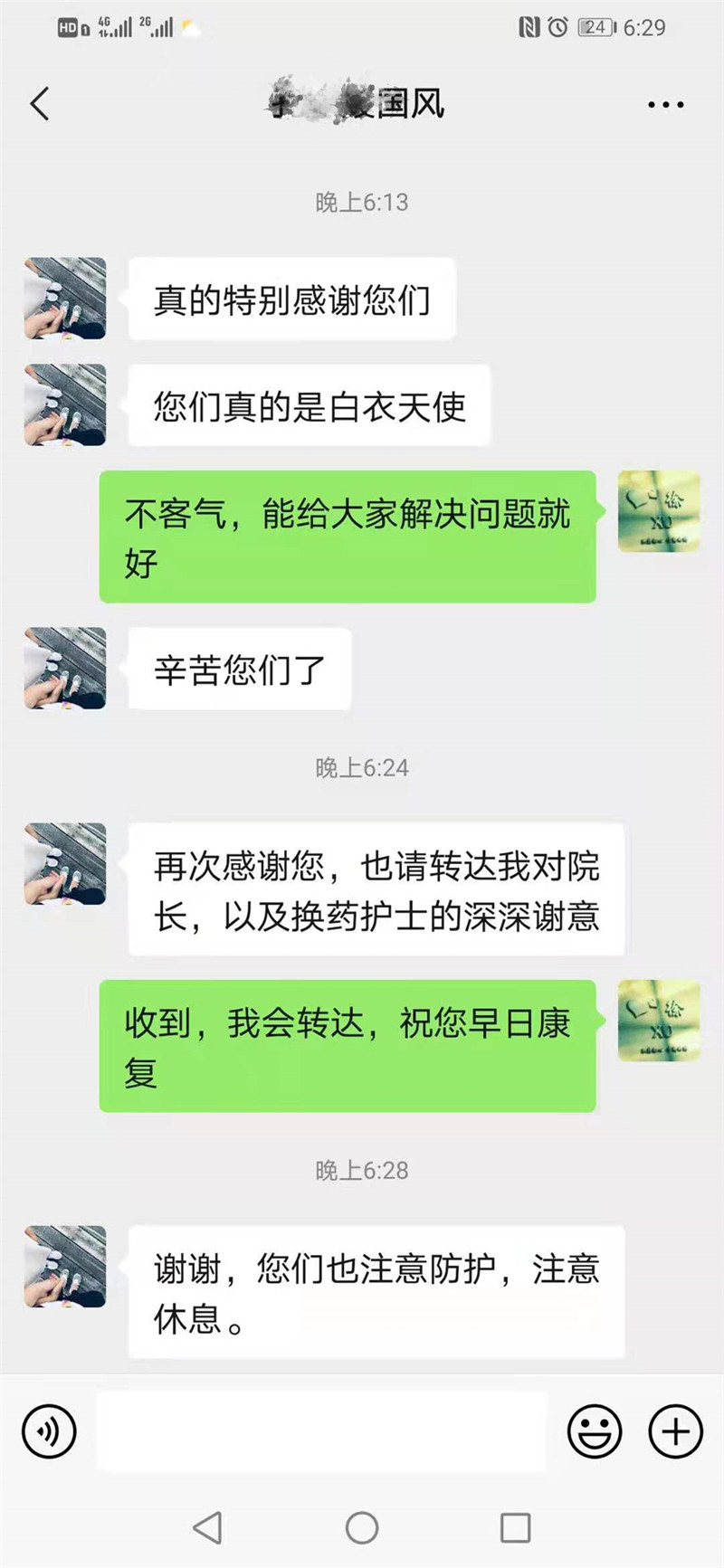Open contact avatar beside 真的特别感谢您们

[x=65, y=299]
